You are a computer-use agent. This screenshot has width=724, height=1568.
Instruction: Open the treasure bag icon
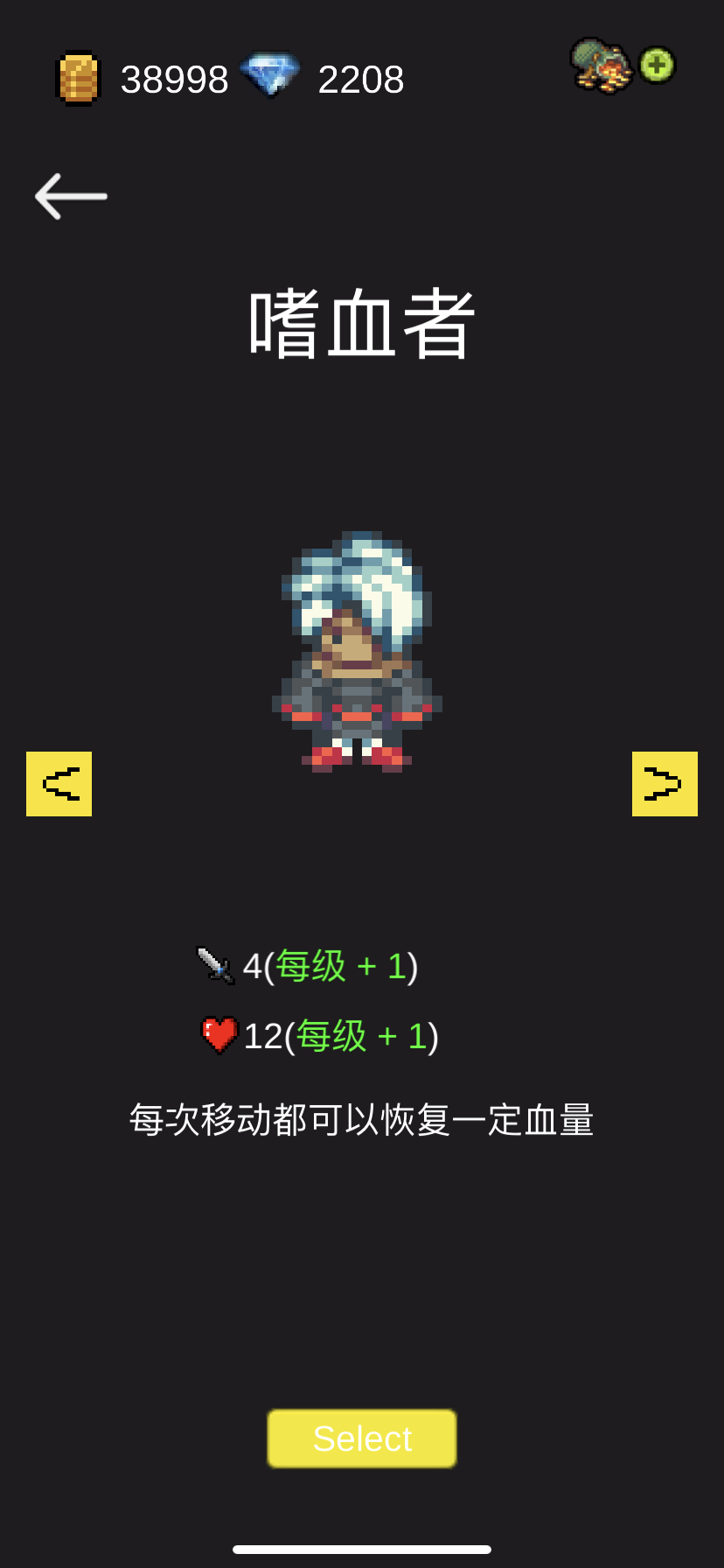[601, 66]
